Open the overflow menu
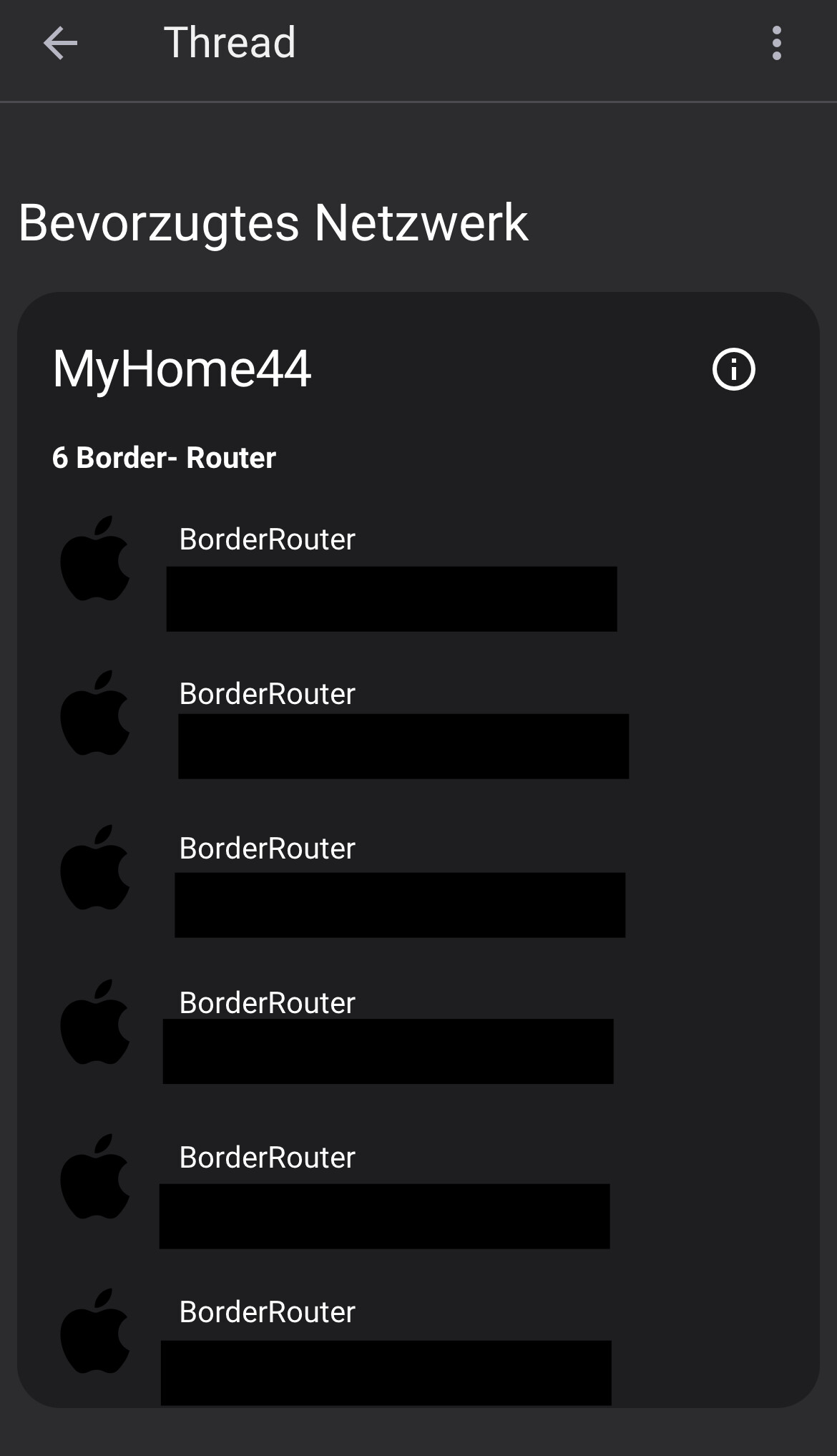Image resolution: width=837 pixels, height=1456 pixels. (x=776, y=43)
